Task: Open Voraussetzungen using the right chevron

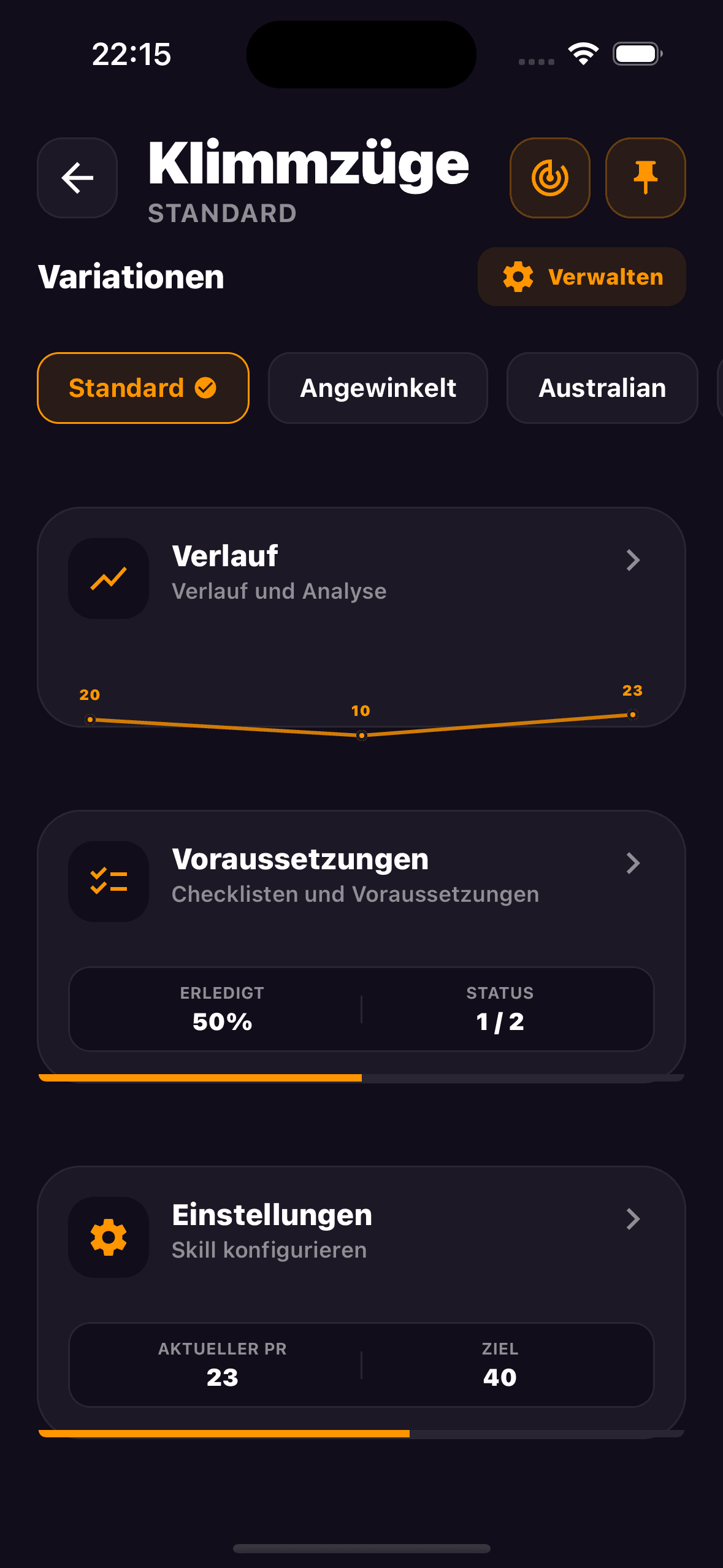Action: [633, 863]
